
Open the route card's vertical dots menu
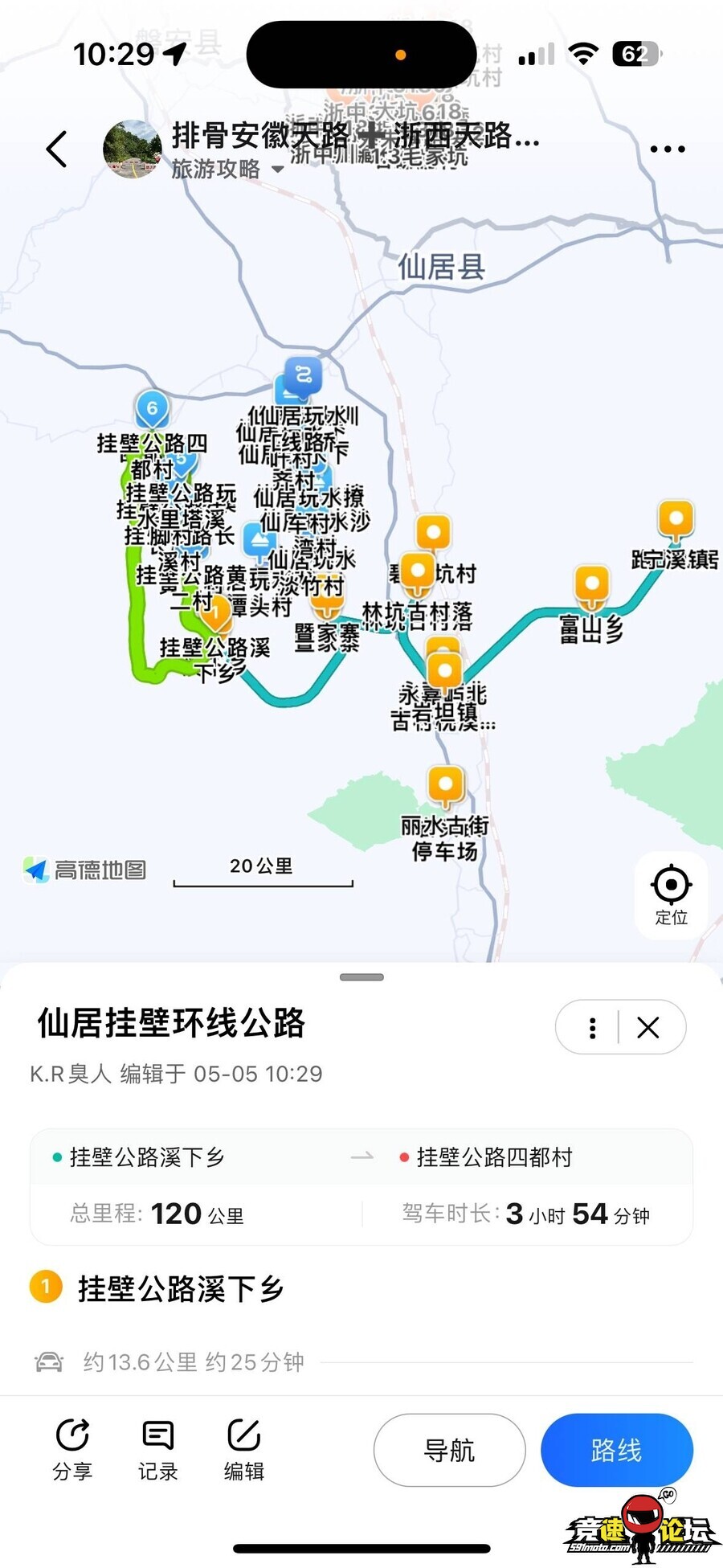tap(592, 1027)
